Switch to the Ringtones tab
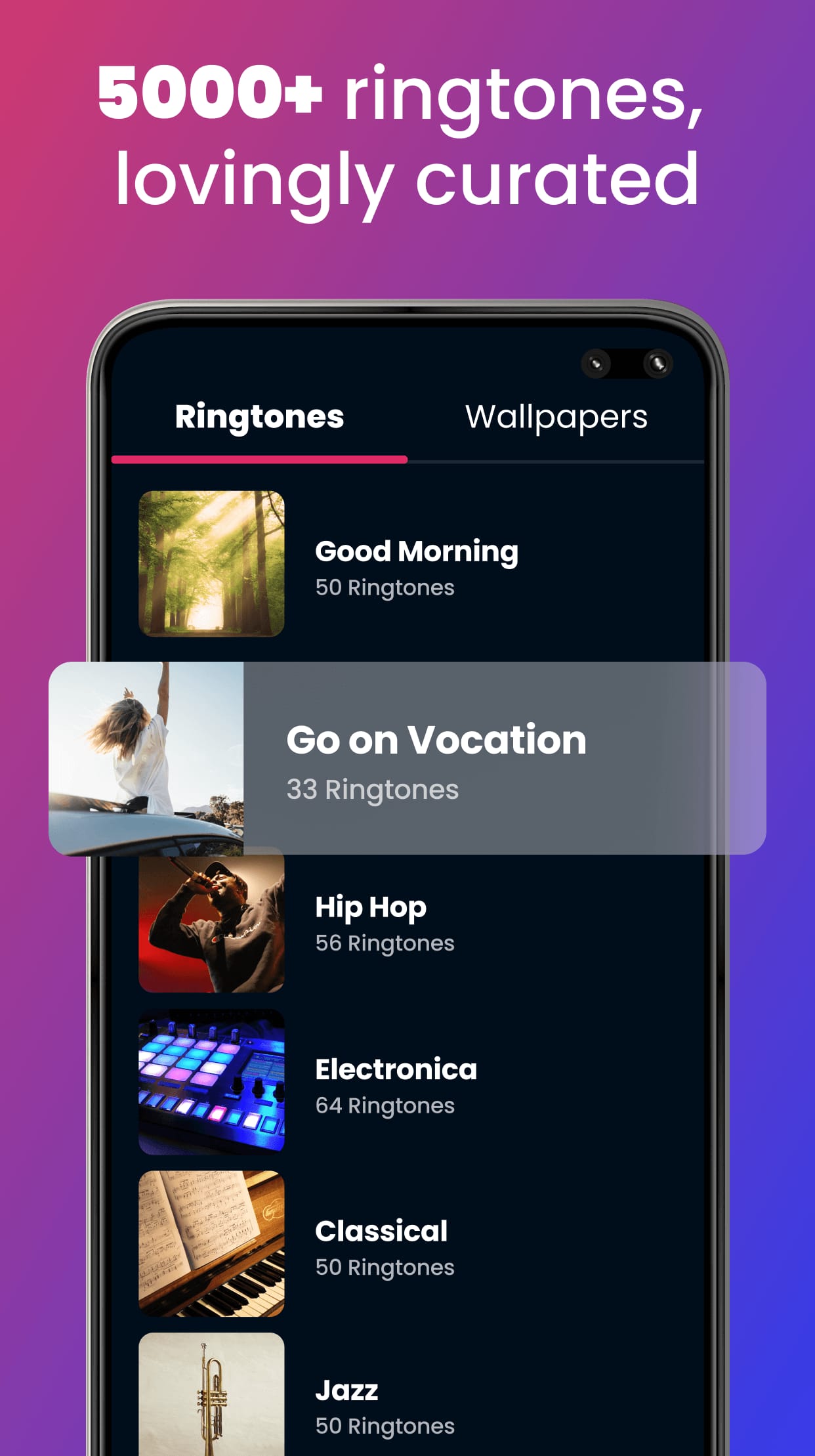The height and width of the screenshot is (1456, 815). pos(258,416)
